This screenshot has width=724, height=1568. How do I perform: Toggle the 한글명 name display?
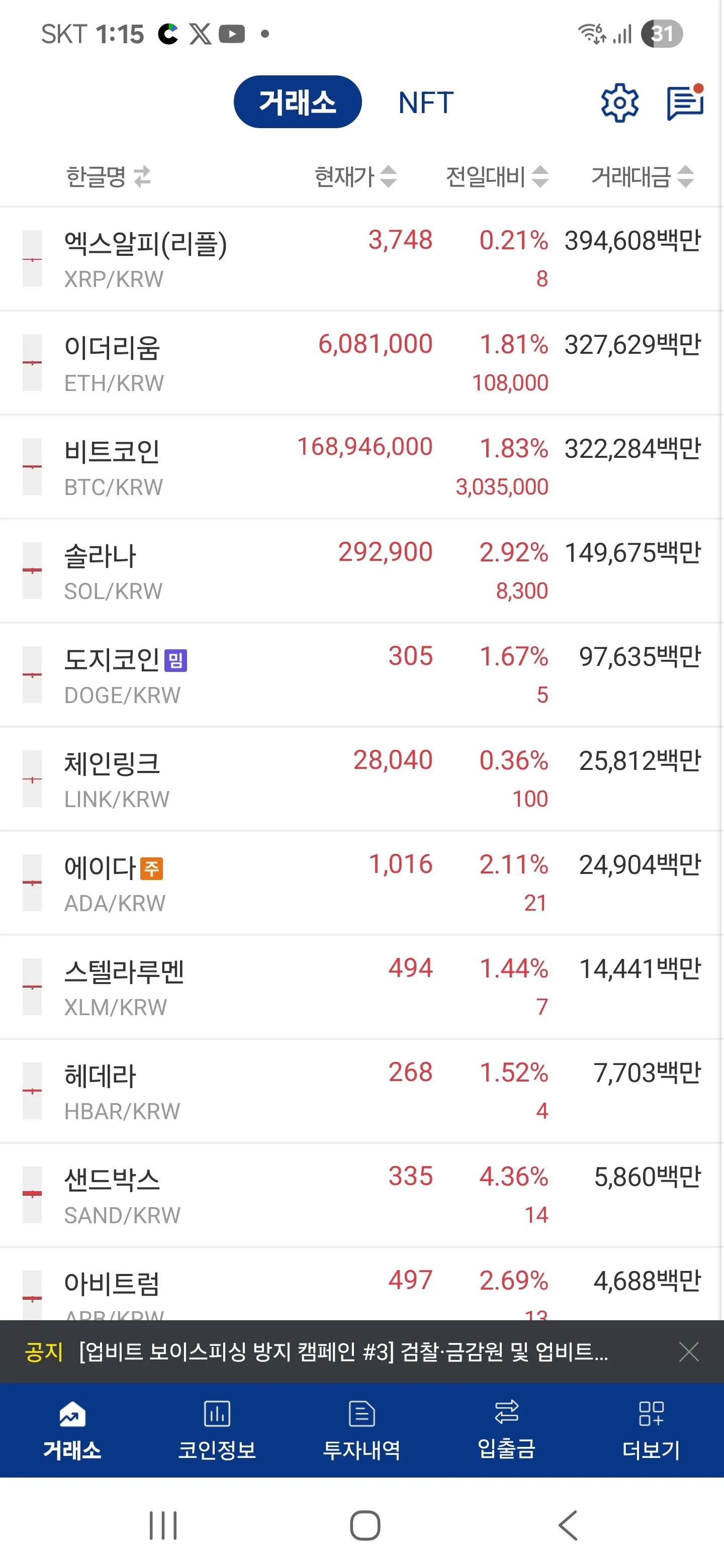(109, 177)
